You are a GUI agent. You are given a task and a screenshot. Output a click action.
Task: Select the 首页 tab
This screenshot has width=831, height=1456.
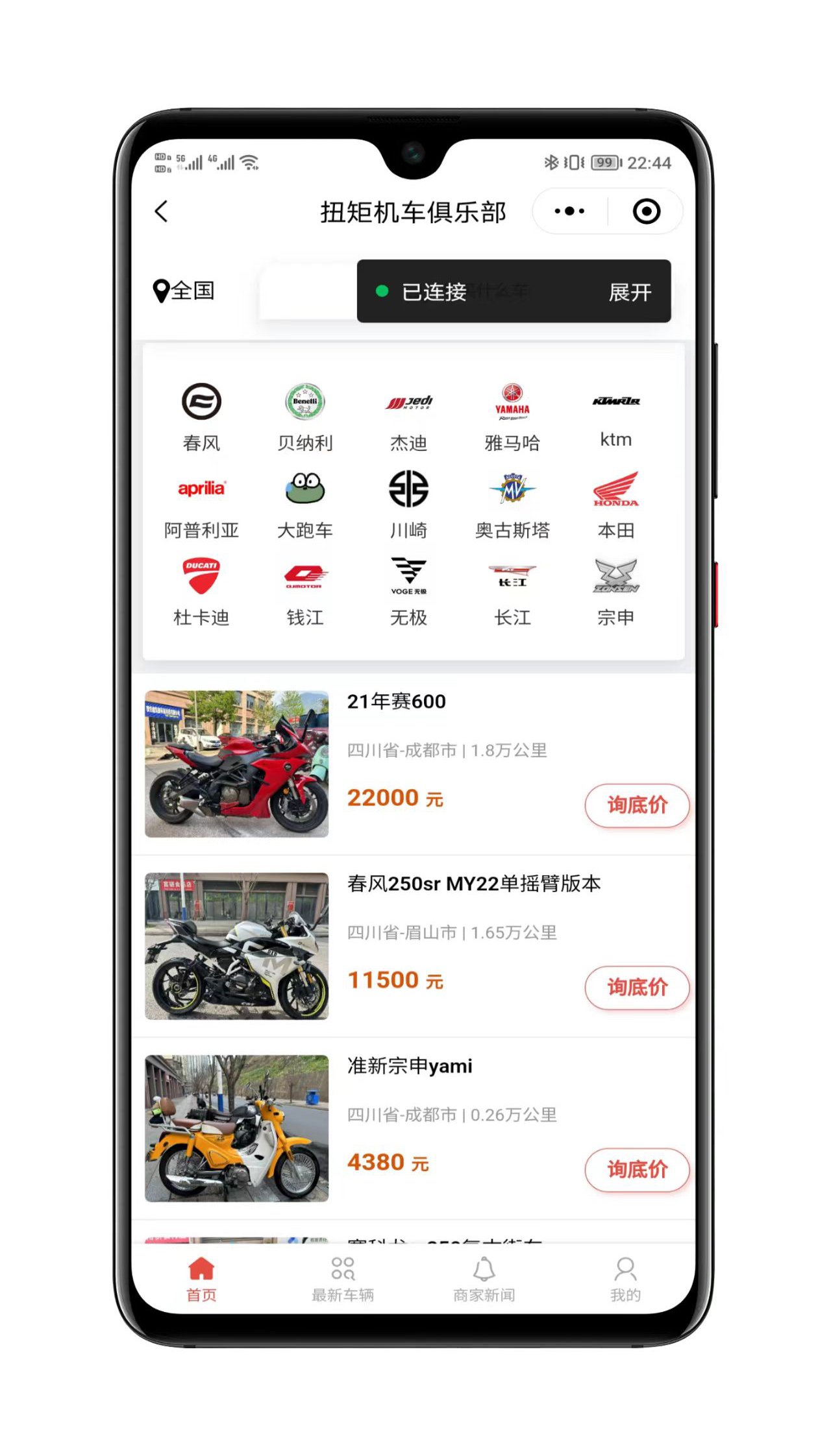click(201, 1280)
